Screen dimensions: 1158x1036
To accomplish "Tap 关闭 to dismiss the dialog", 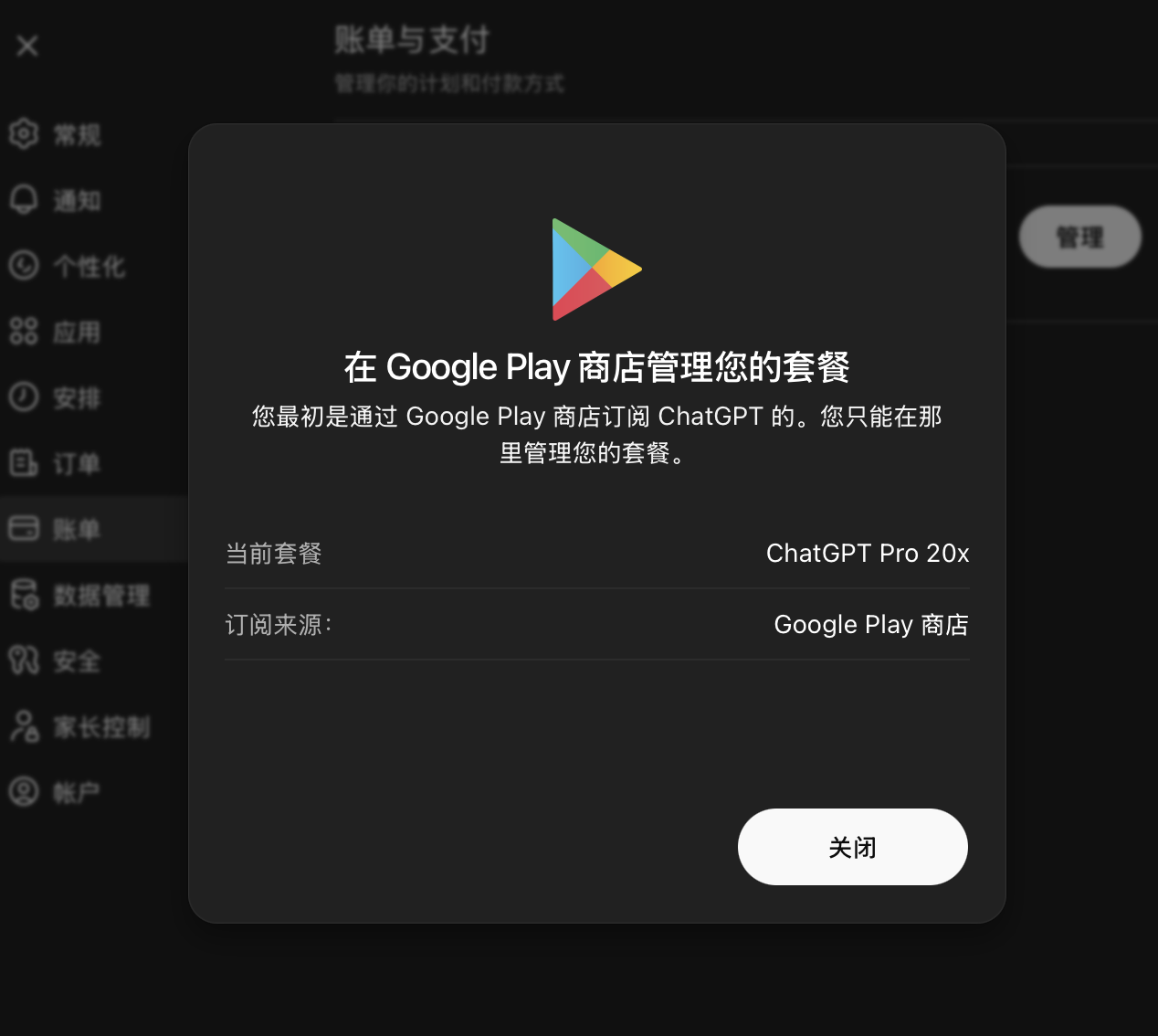I will 852,847.
